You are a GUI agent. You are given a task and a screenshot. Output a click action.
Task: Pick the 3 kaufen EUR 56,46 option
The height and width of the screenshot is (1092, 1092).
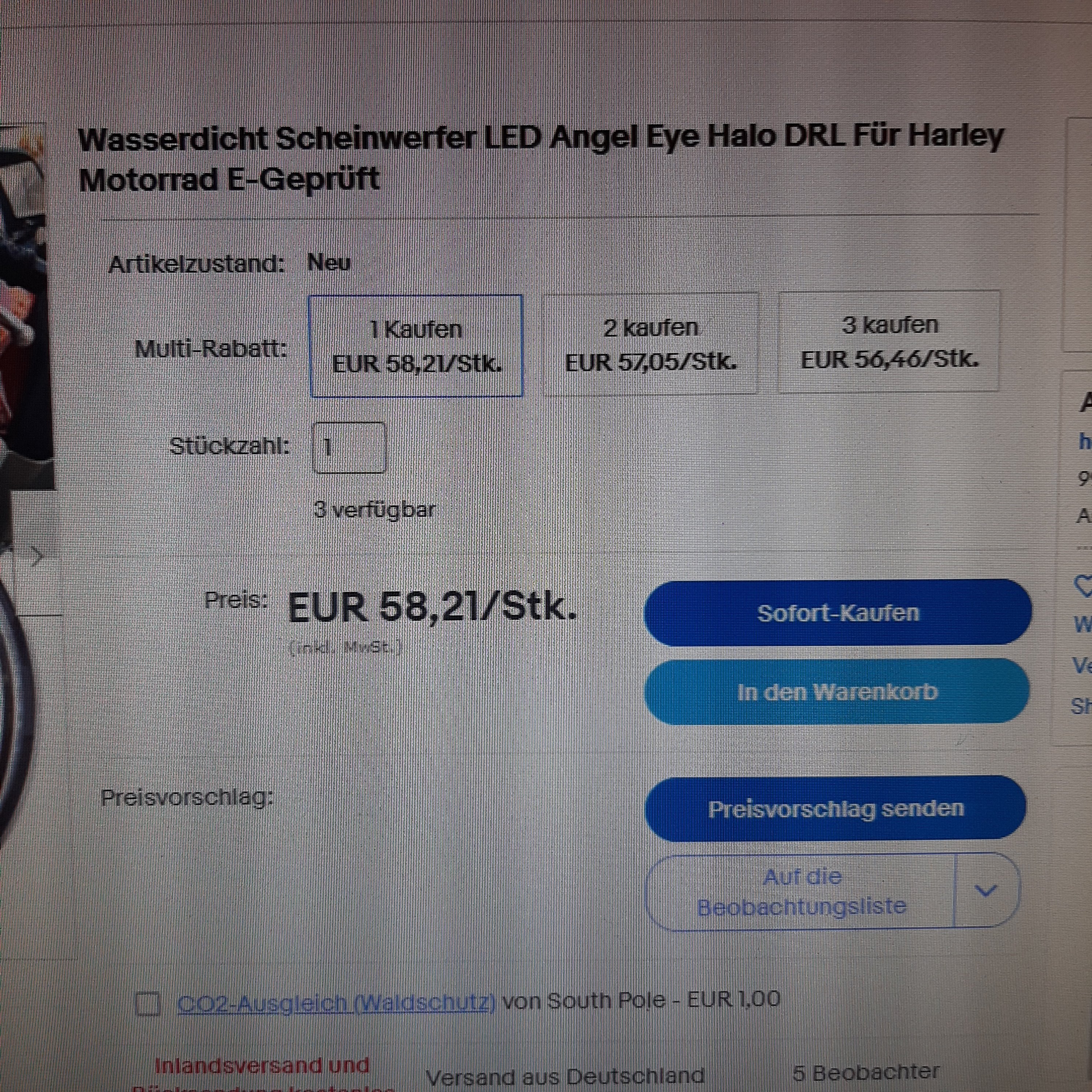pos(889,341)
